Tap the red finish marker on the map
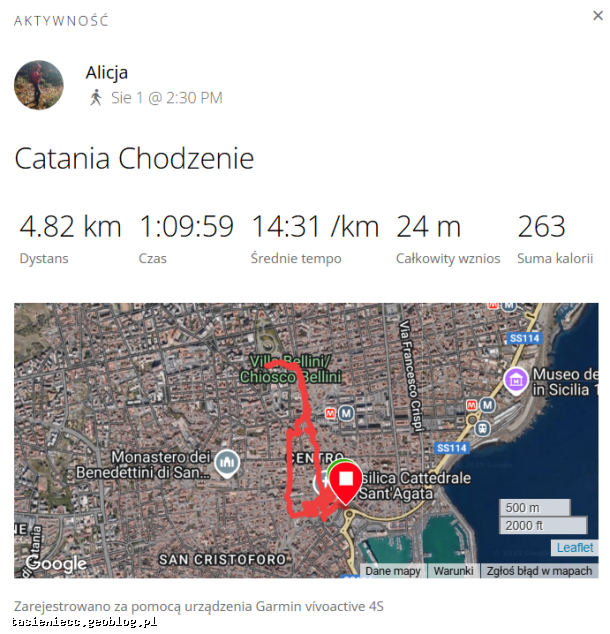The height and width of the screenshot is (634, 610). point(346,481)
